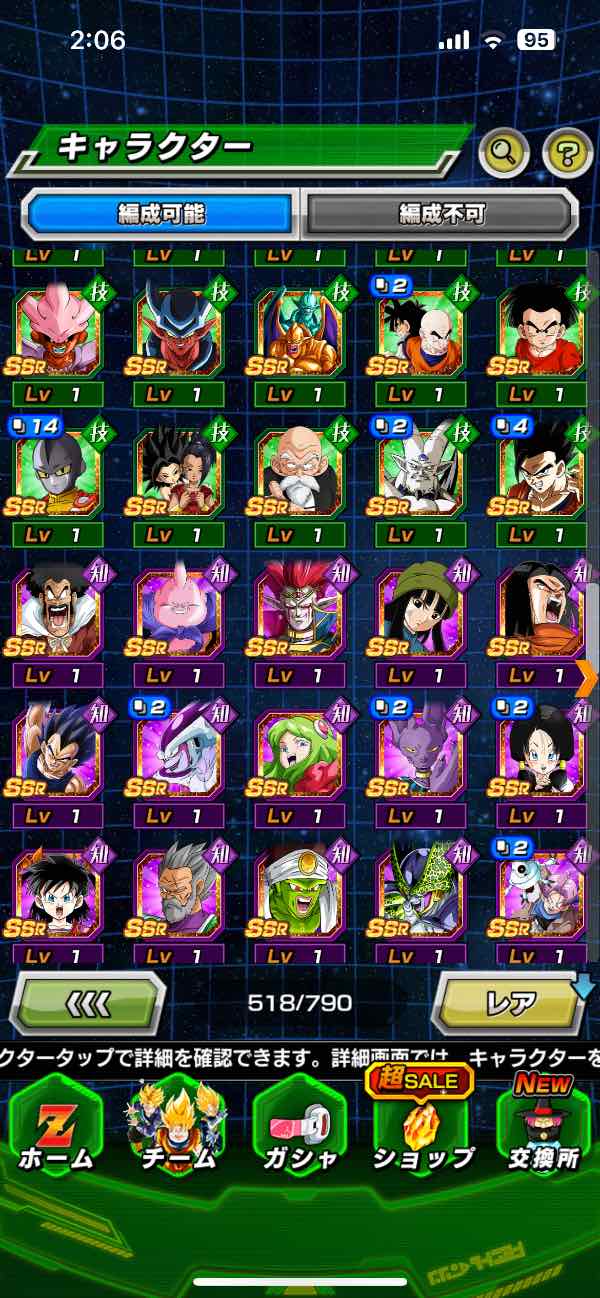Image resolution: width=600 pixels, height=1298 pixels.
Task: Go to ホーム in bottom navigation
Action: (56, 1128)
